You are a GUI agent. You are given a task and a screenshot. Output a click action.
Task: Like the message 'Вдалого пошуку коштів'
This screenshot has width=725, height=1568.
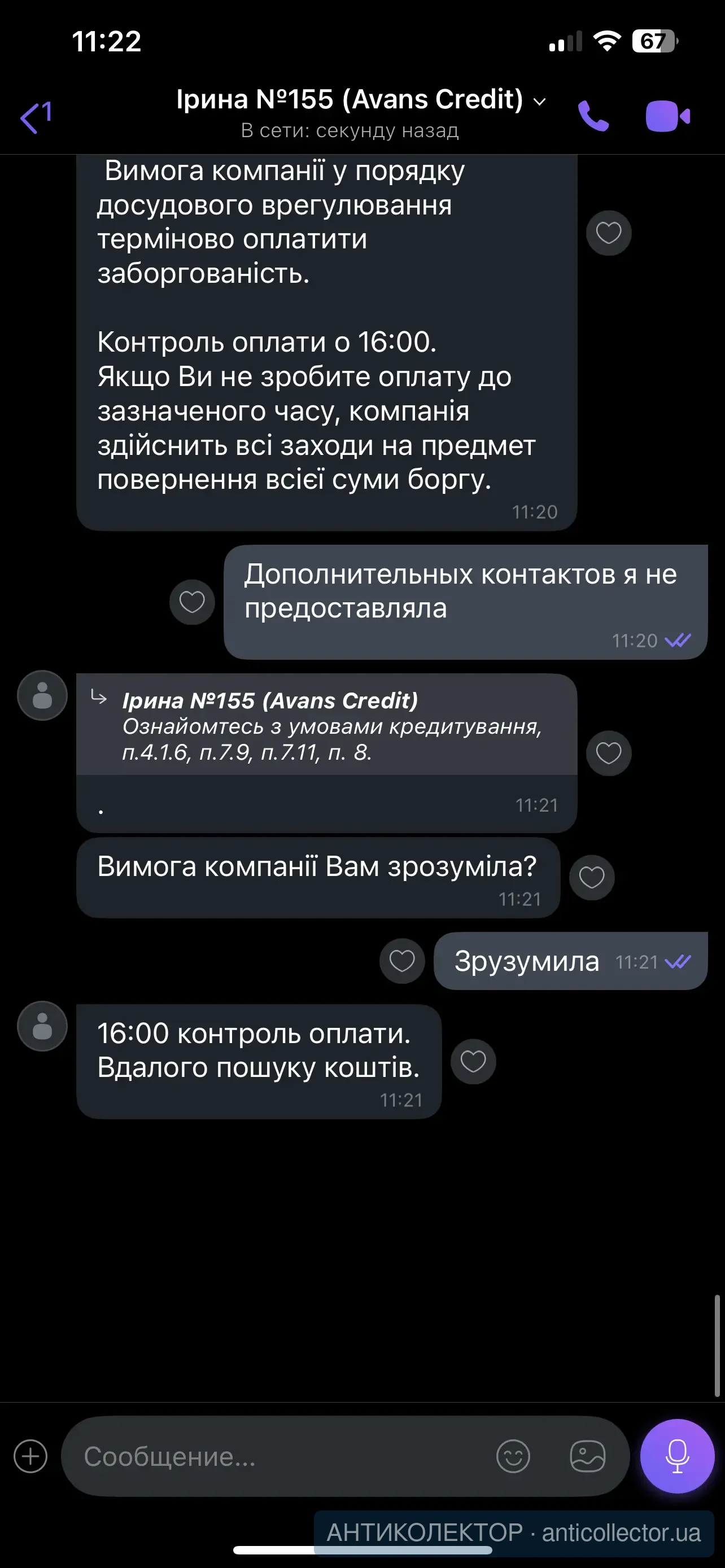473,1061
